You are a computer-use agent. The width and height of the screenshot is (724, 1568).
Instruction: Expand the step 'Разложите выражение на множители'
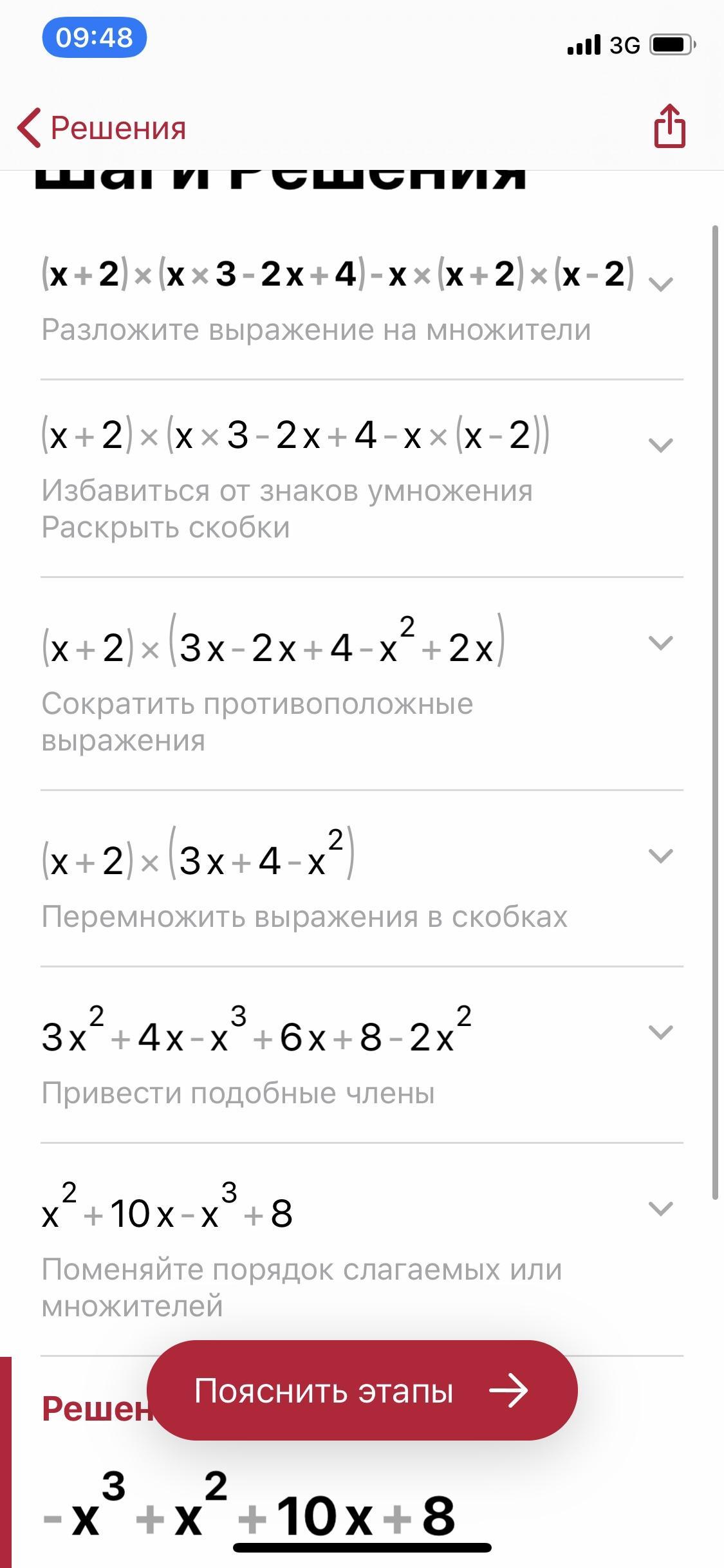[x=661, y=284]
